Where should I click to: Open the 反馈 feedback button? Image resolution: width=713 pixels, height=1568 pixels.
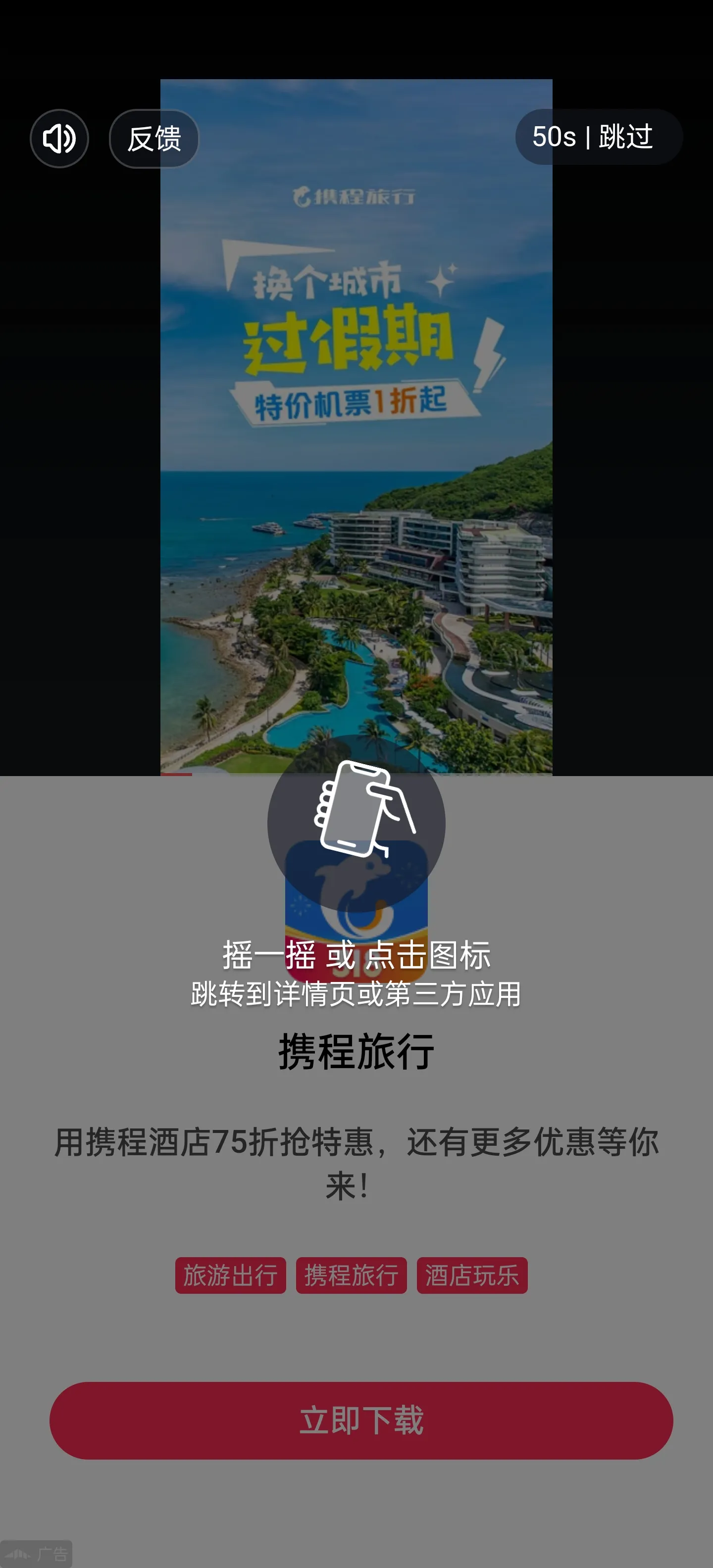tap(154, 139)
